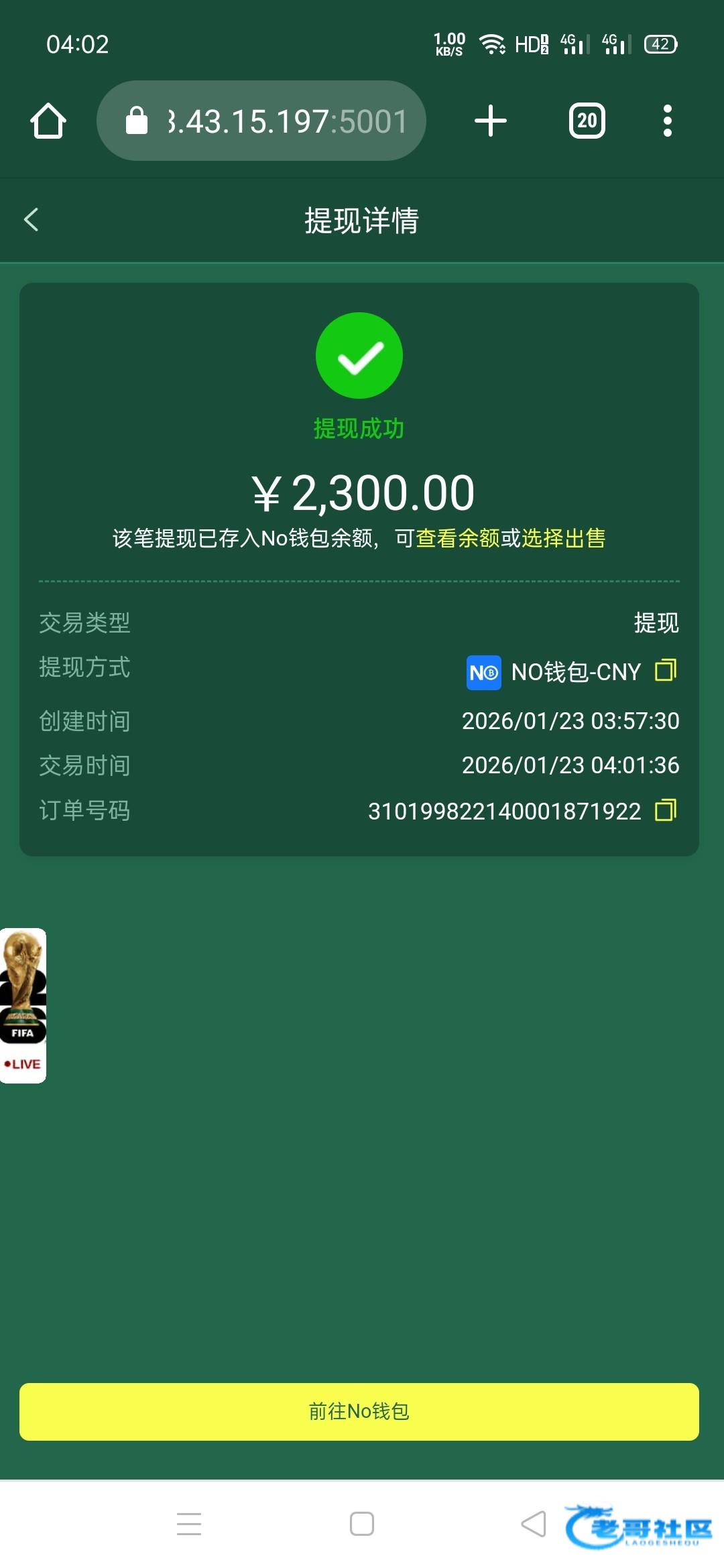Tap the 前往No钱包 button
This screenshot has height=1568, width=724.
tap(359, 1412)
